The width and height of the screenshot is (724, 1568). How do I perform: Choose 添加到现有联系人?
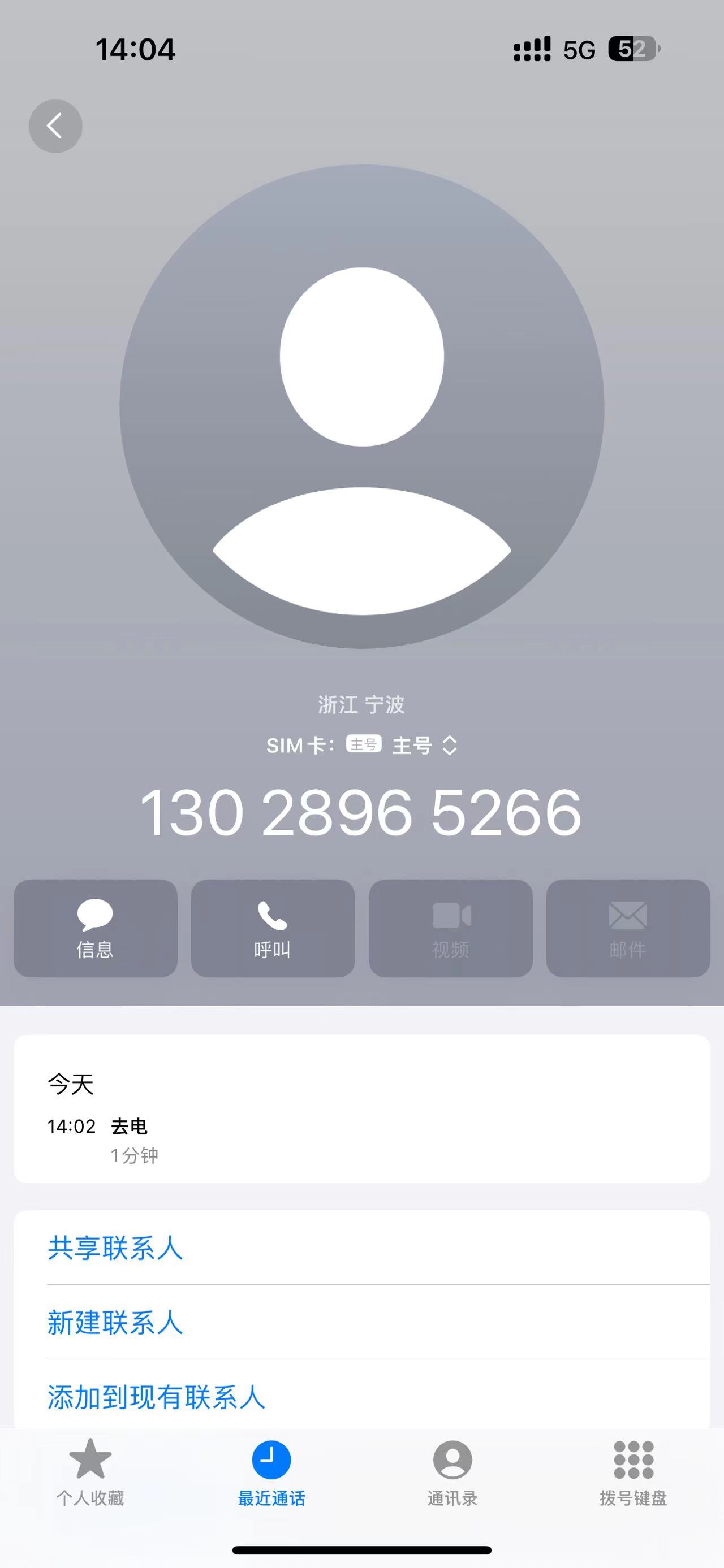point(361,1396)
